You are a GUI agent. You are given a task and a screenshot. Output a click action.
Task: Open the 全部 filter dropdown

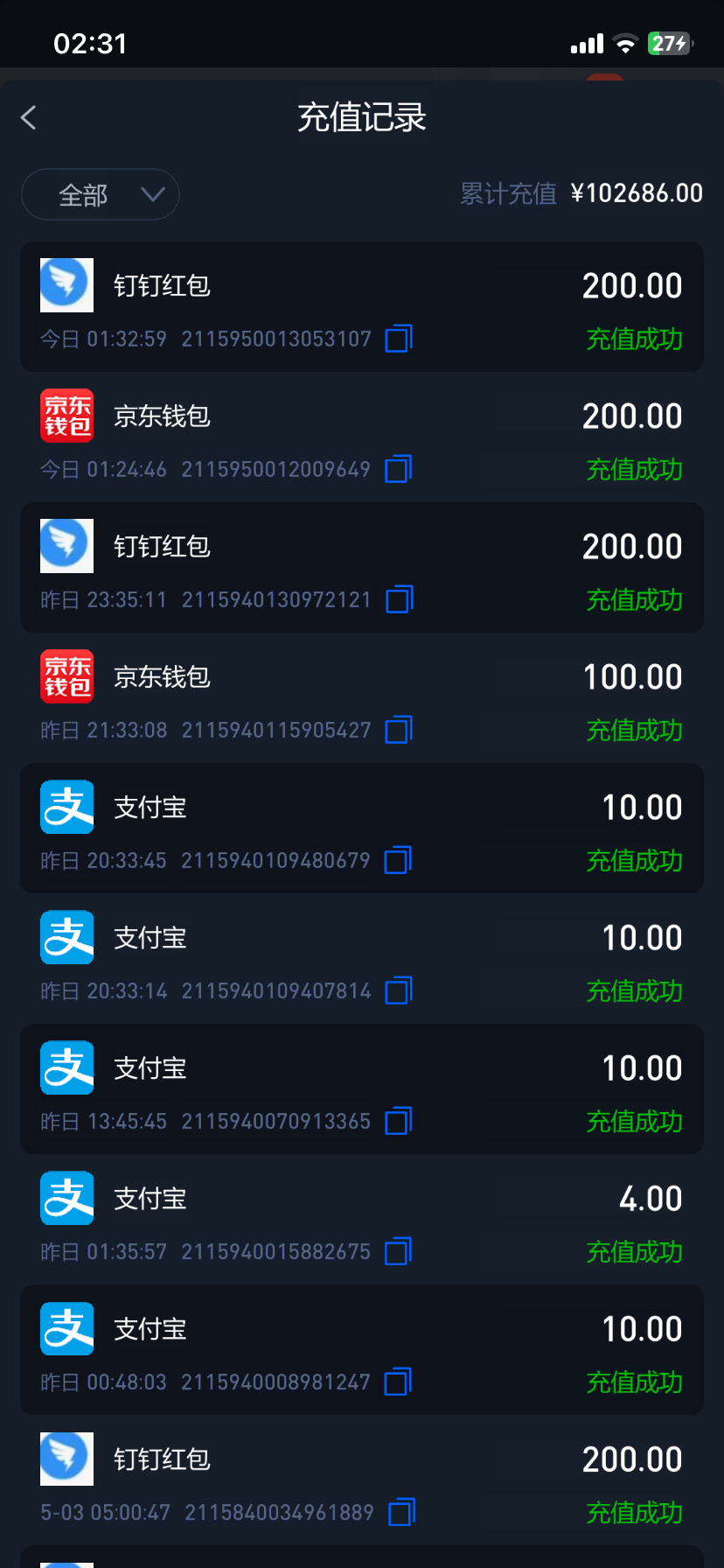[x=100, y=194]
